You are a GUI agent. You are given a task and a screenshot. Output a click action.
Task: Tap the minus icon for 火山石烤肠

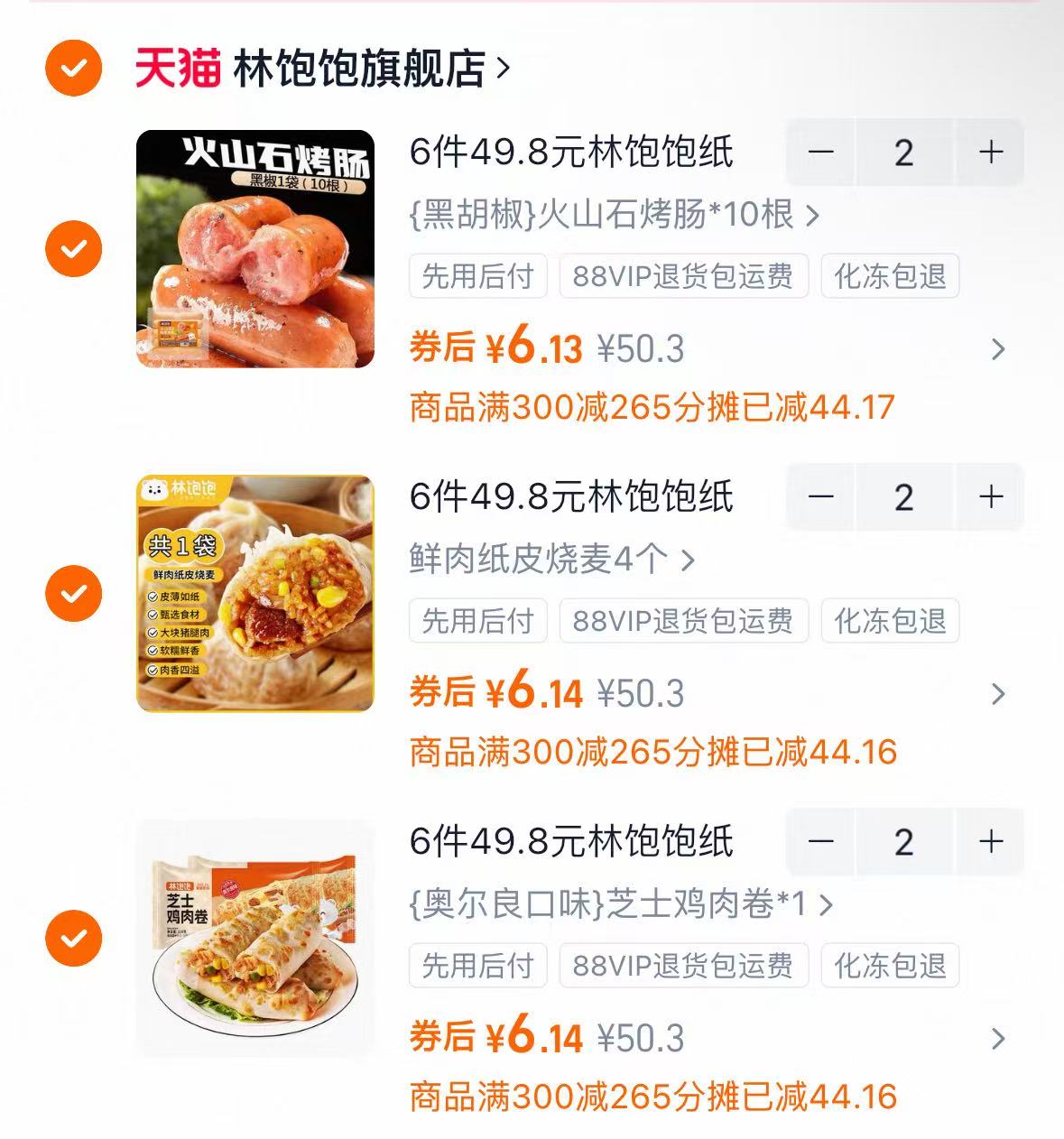click(x=819, y=153)
